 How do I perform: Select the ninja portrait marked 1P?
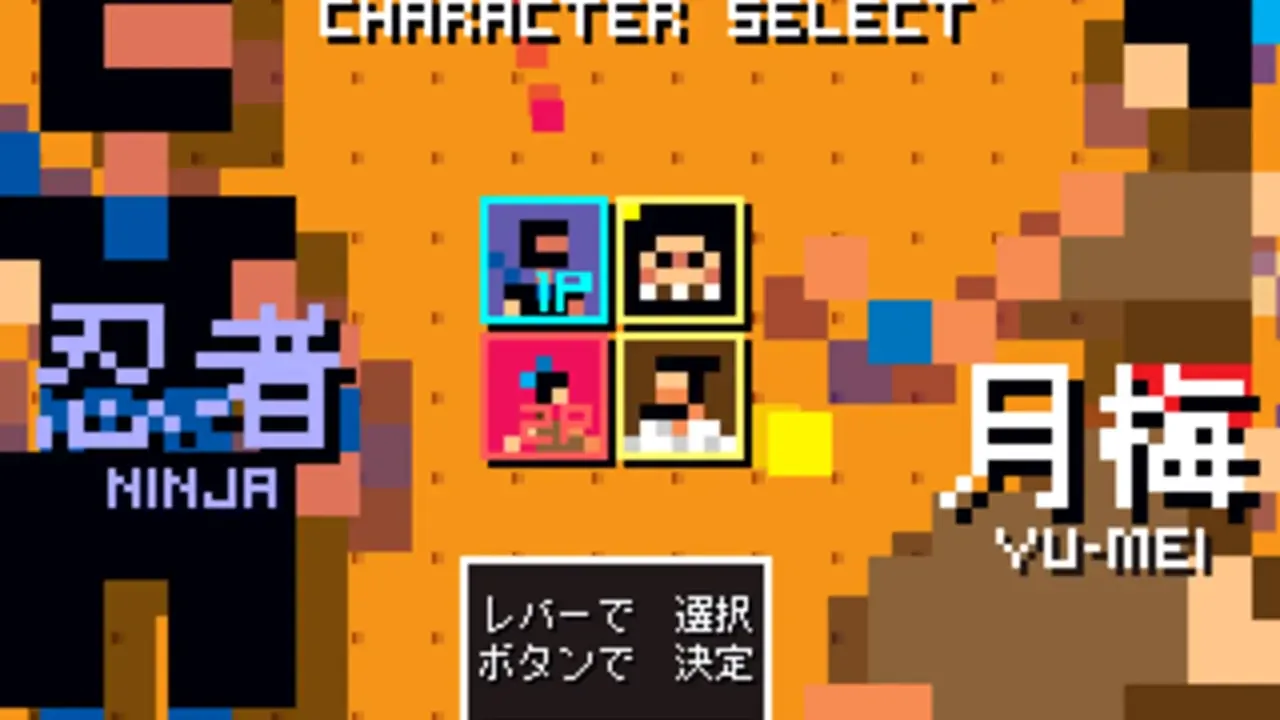[544, 261]
